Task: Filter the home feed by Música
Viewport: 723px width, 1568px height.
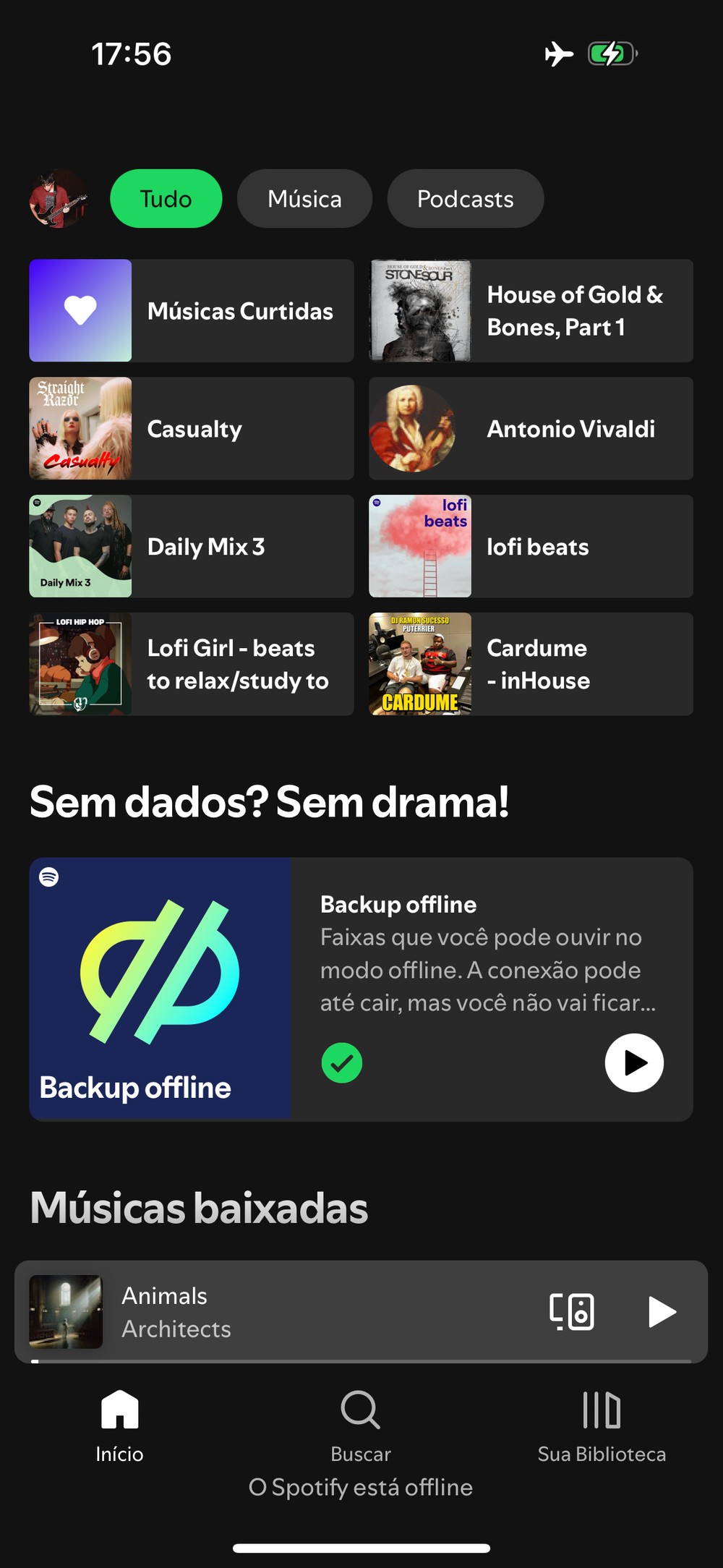Action: [x=304, y=199]
